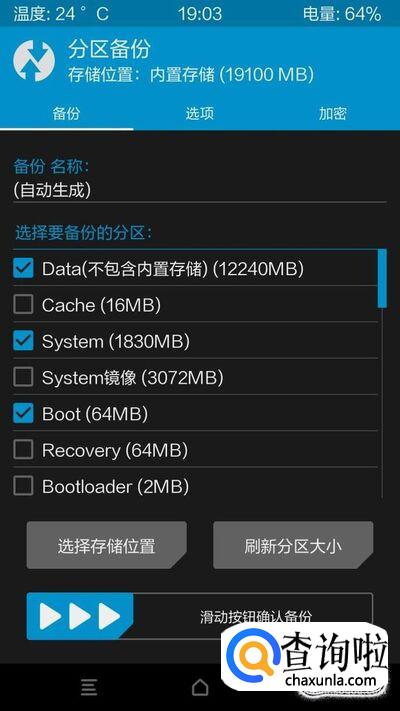Select the 备份 tab
This screenshot has width=400, height=711.
tap(67, 113)
